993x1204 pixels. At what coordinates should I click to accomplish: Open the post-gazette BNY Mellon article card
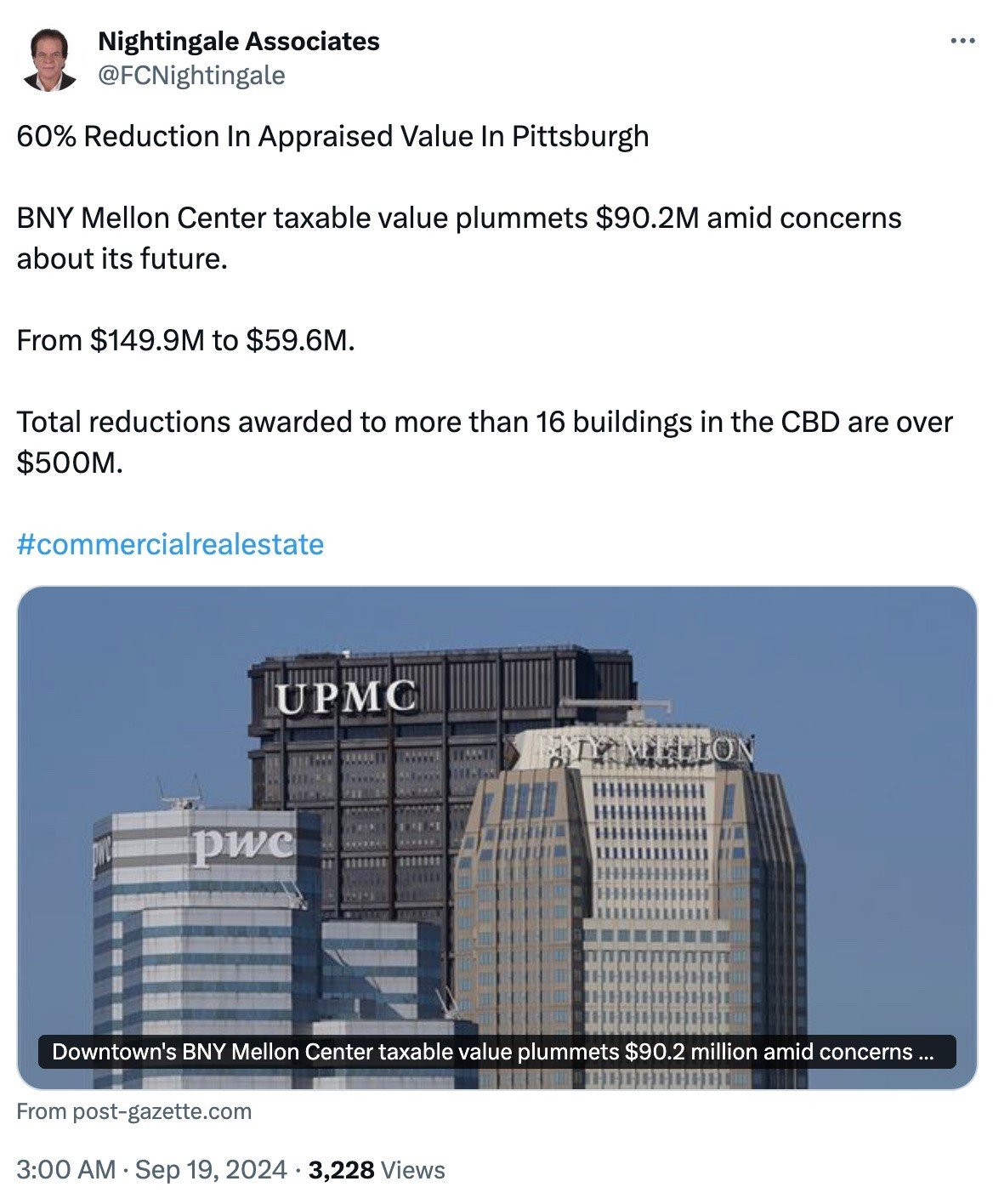(x=496, y=838)
